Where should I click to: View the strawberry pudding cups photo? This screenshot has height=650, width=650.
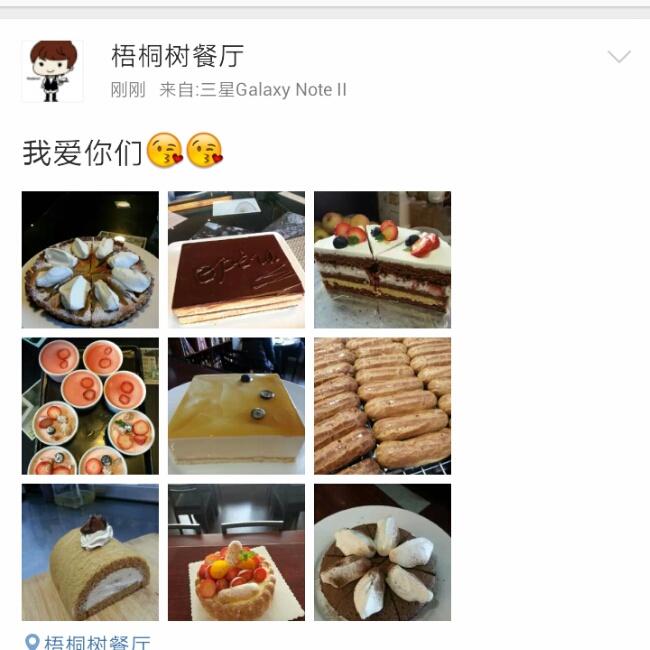pos(90,406)
